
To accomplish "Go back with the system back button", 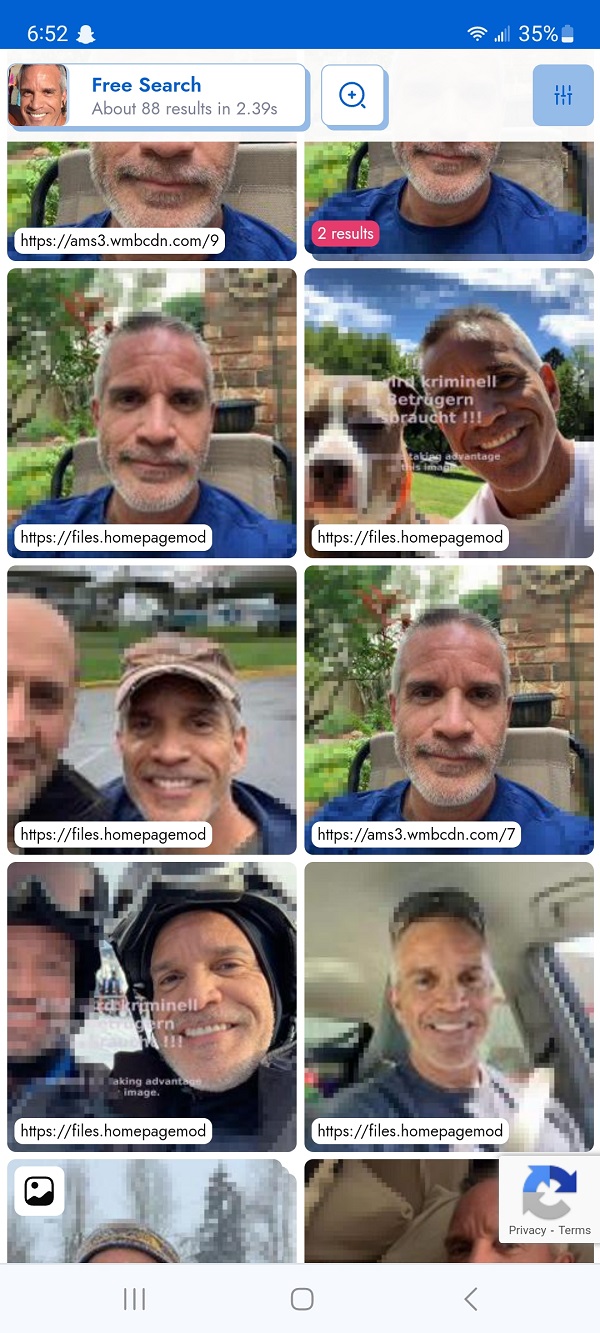I will point(470,1299).
